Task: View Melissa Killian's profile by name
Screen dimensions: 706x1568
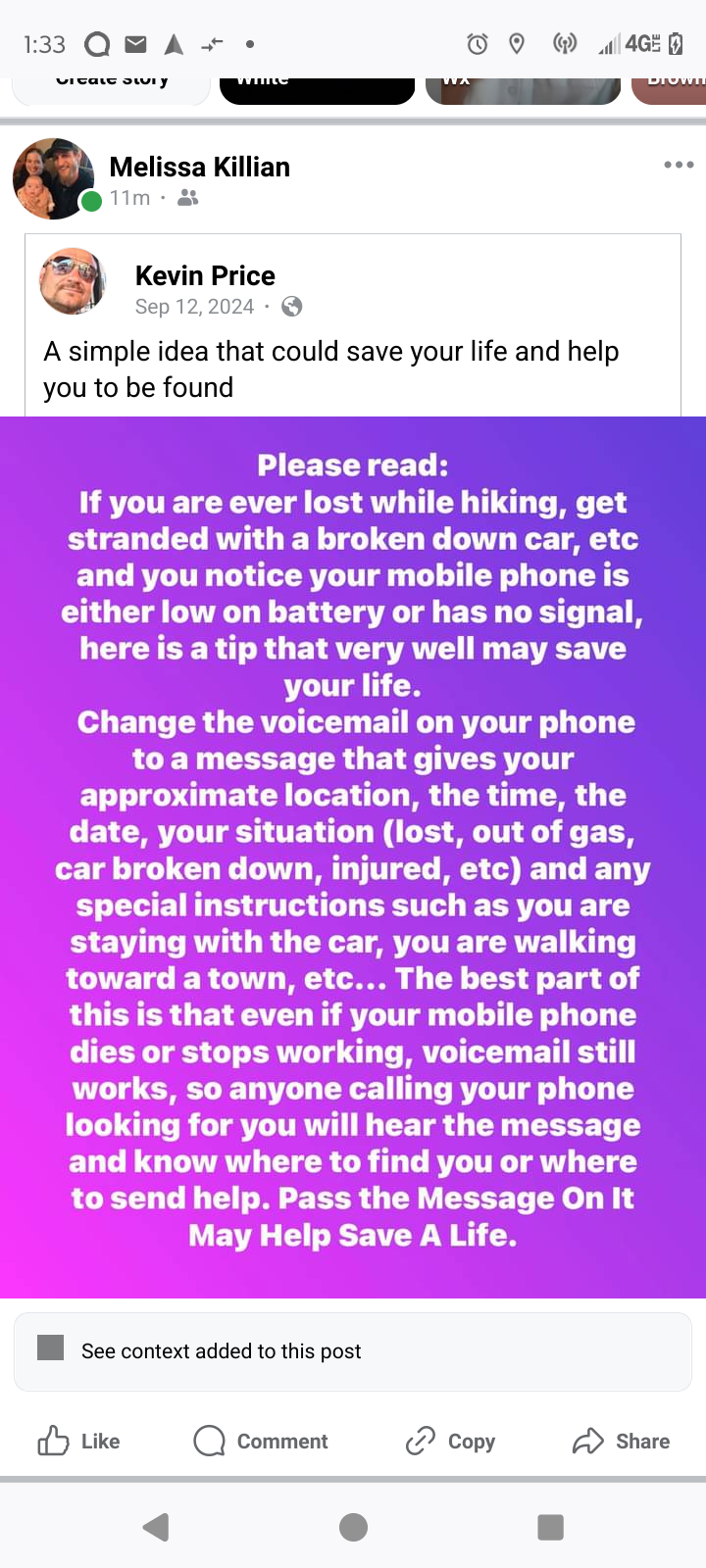Action: point(199,167)
